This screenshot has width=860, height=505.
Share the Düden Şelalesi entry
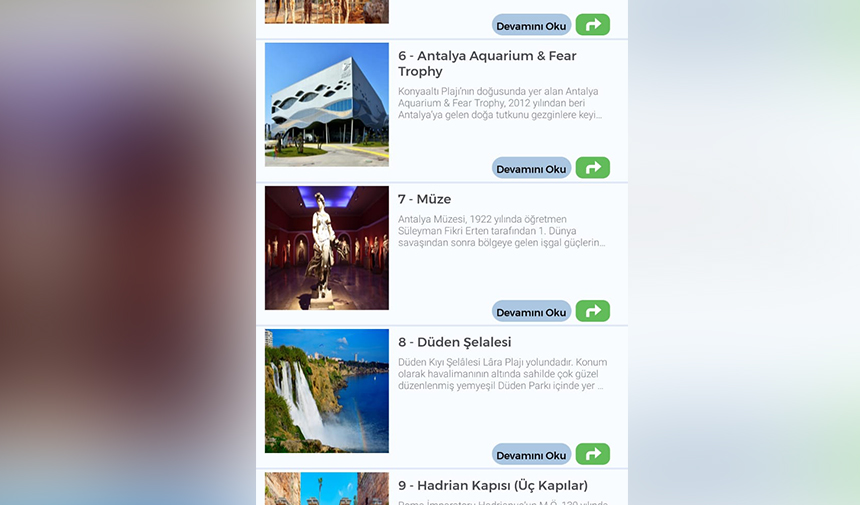pyautogui.click(x=593, y=454)
